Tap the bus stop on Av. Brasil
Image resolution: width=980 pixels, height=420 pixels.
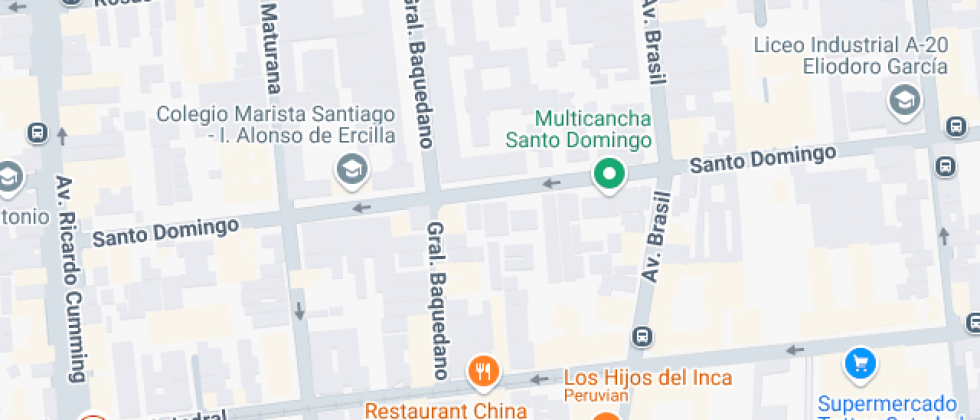tap(642, 337)
